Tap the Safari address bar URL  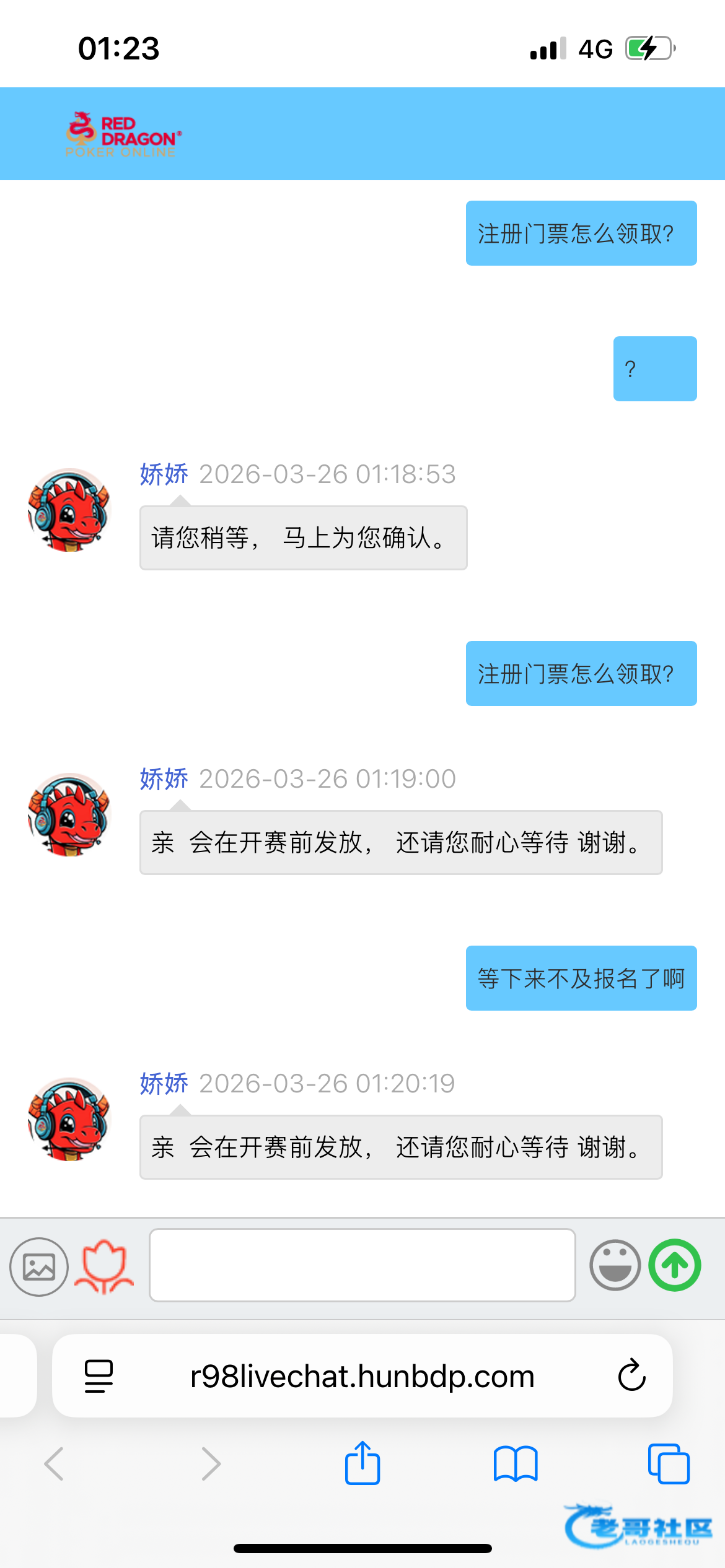pyautogui.click(x=362, y=1377)
